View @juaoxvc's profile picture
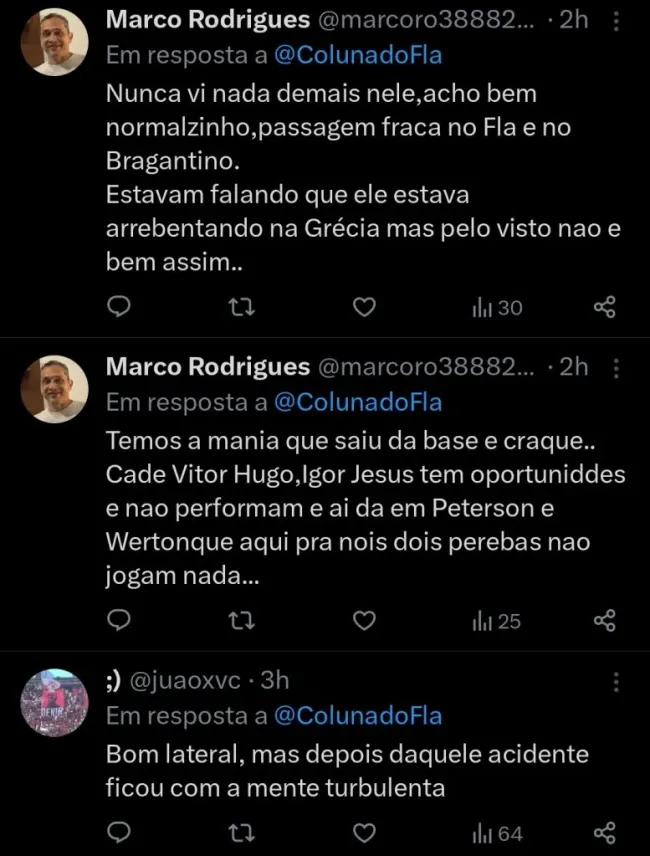Screen dimensions: 650x856 54,702
